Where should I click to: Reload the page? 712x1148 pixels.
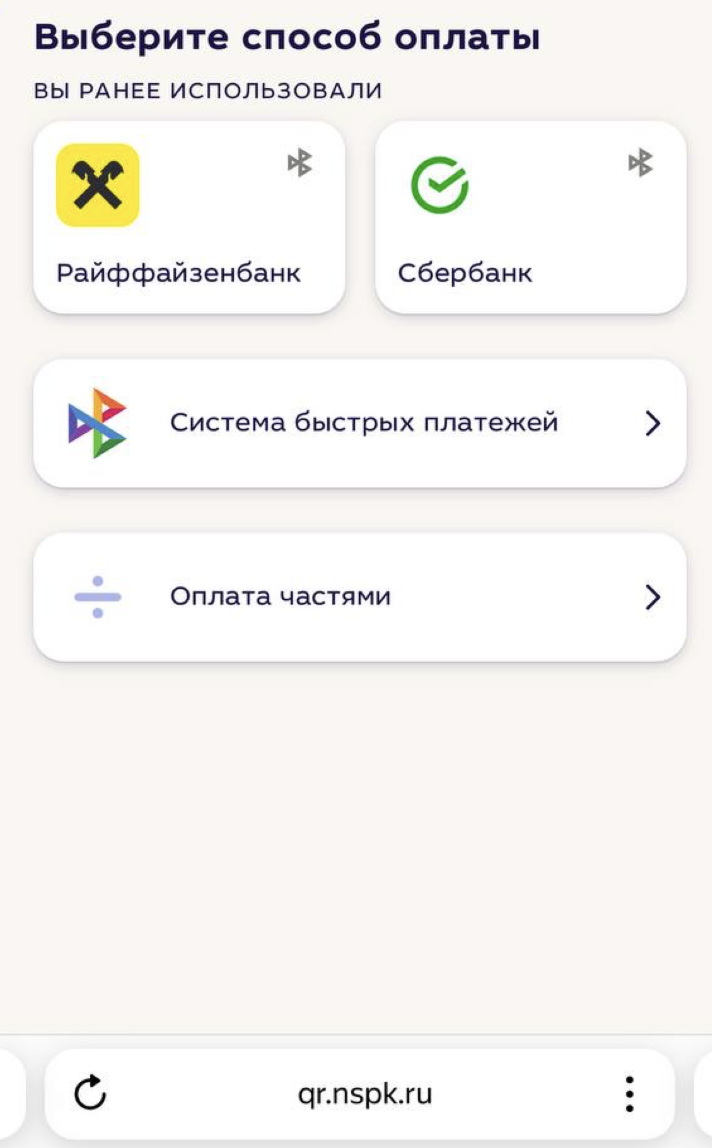[91, 1093]
